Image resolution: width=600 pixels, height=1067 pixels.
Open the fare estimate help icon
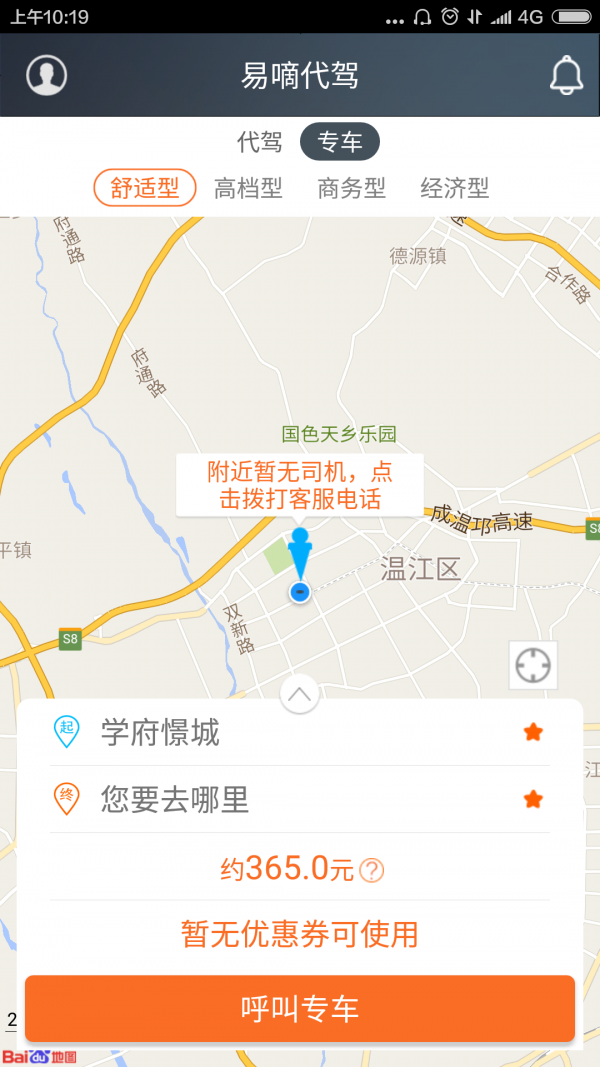coord(371,870)
